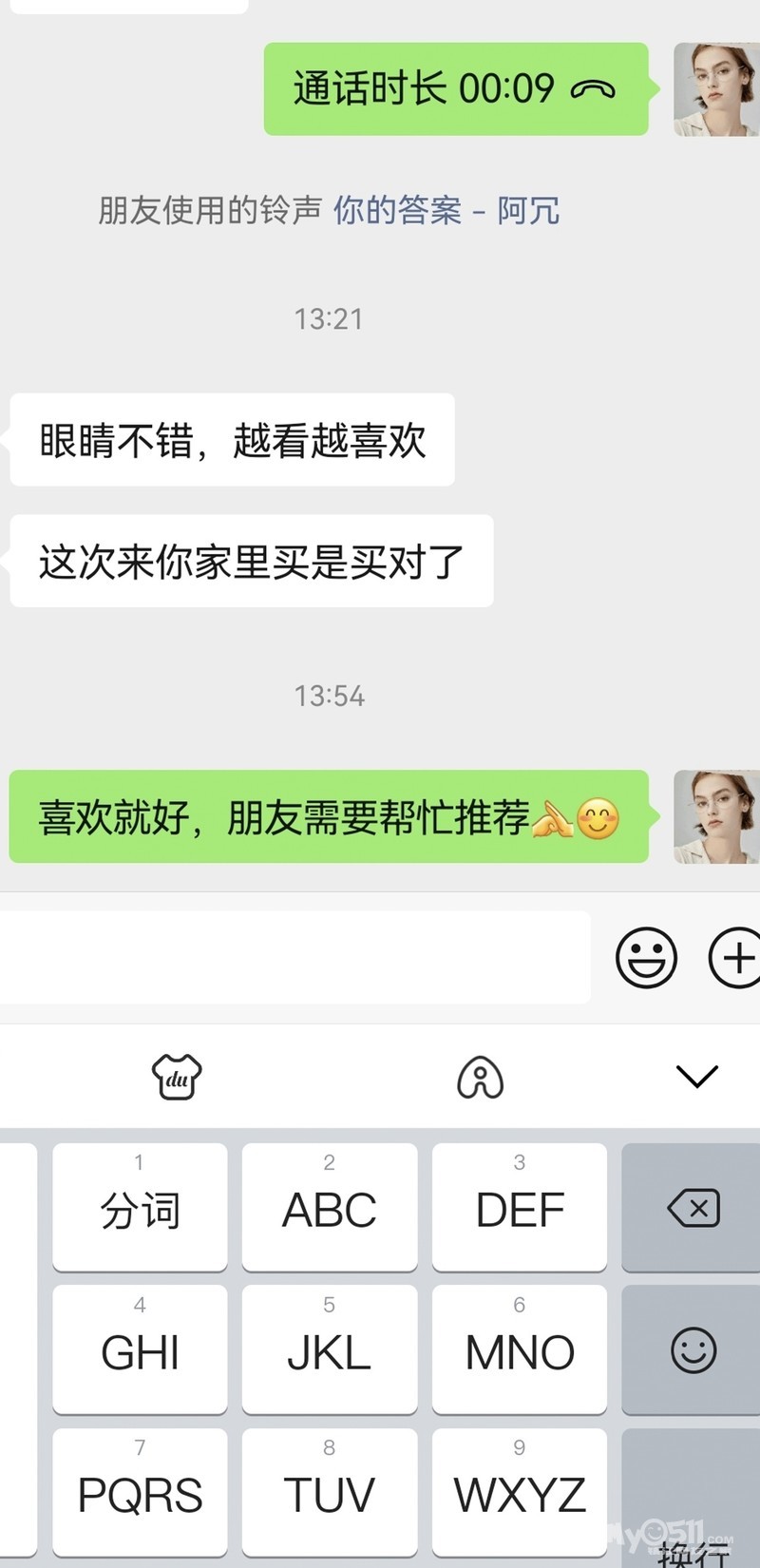Tap the WXYZ key
This screenshot has height=1568, width=760.
pos(519,1492)
